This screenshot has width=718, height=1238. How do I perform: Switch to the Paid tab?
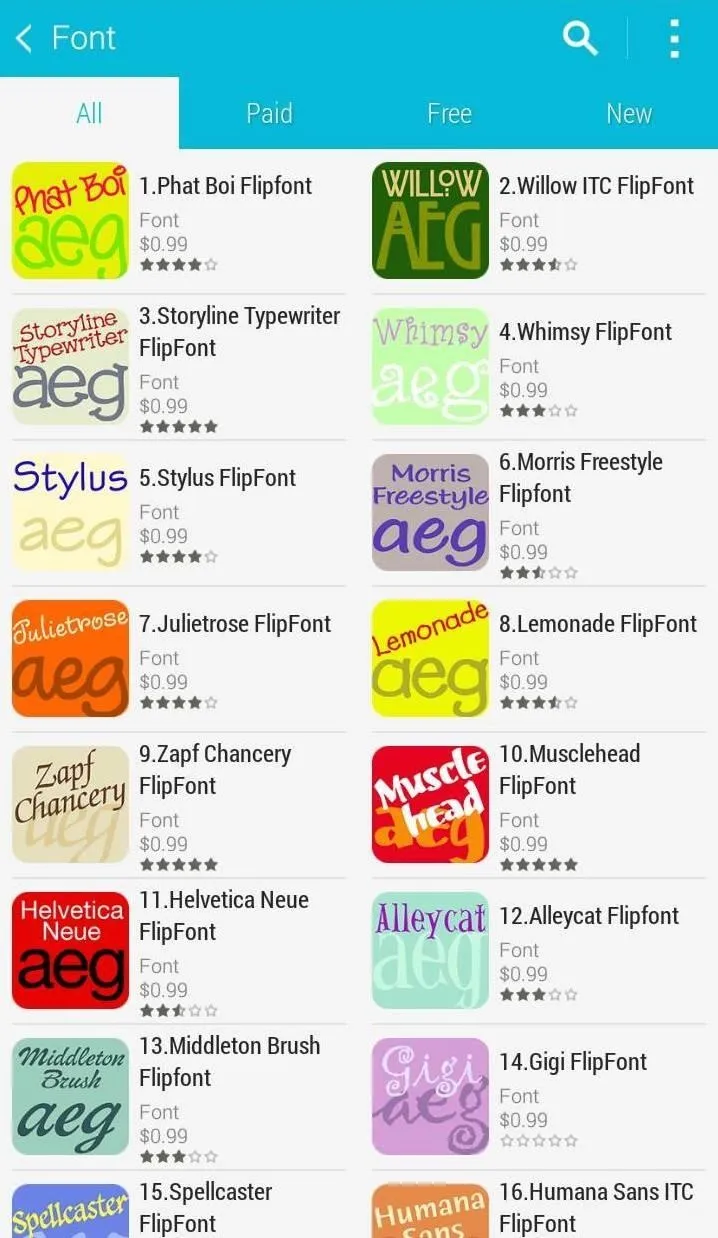click(269, 113)
